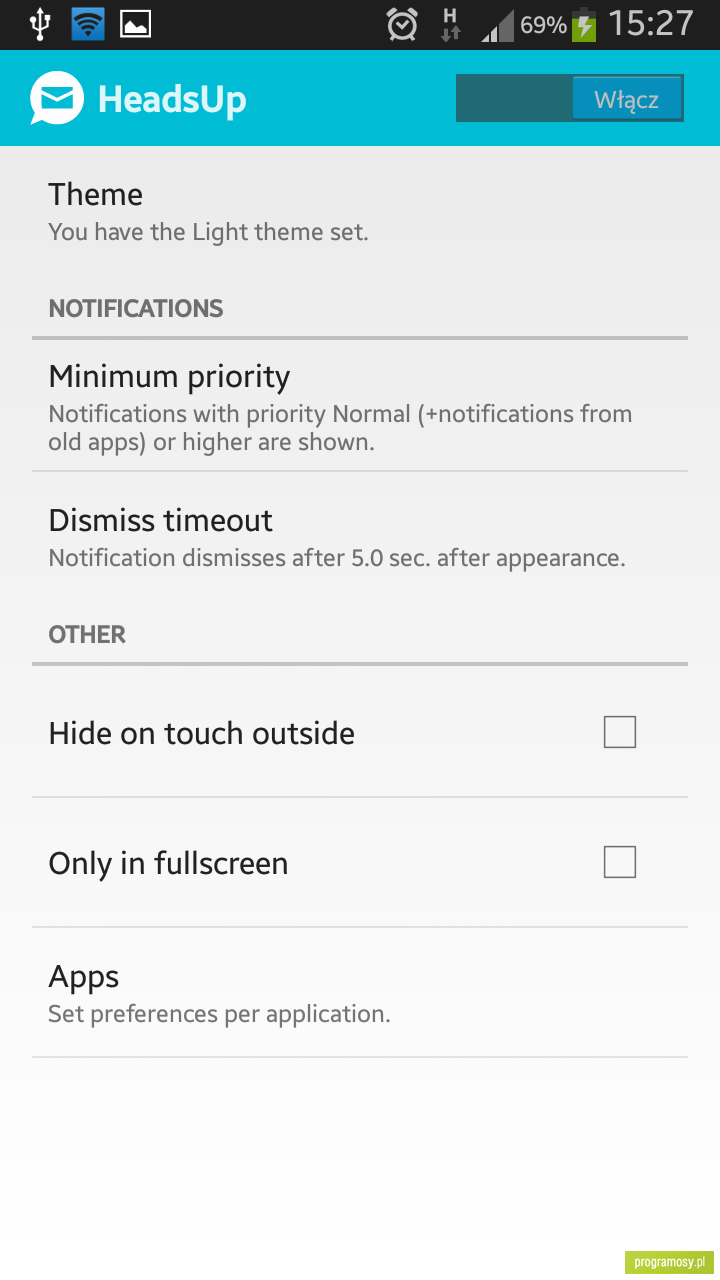Open the Theme setting
The height and width of the screenshot is (1280, 720).
tap(360, 212)
